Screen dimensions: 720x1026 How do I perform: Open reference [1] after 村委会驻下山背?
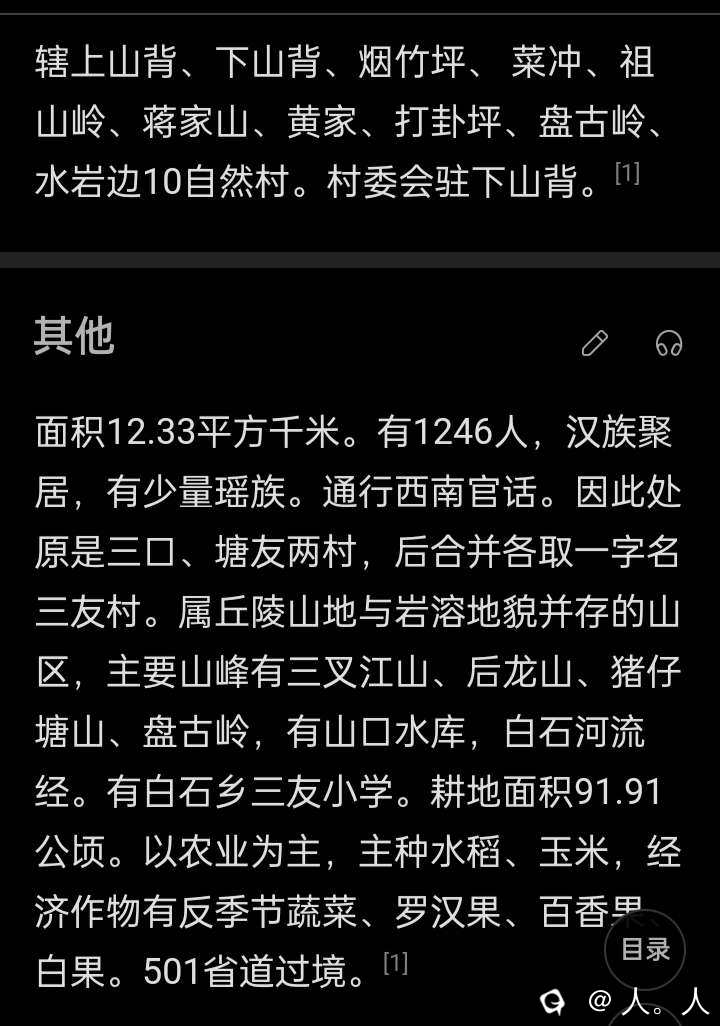(627, 174)
